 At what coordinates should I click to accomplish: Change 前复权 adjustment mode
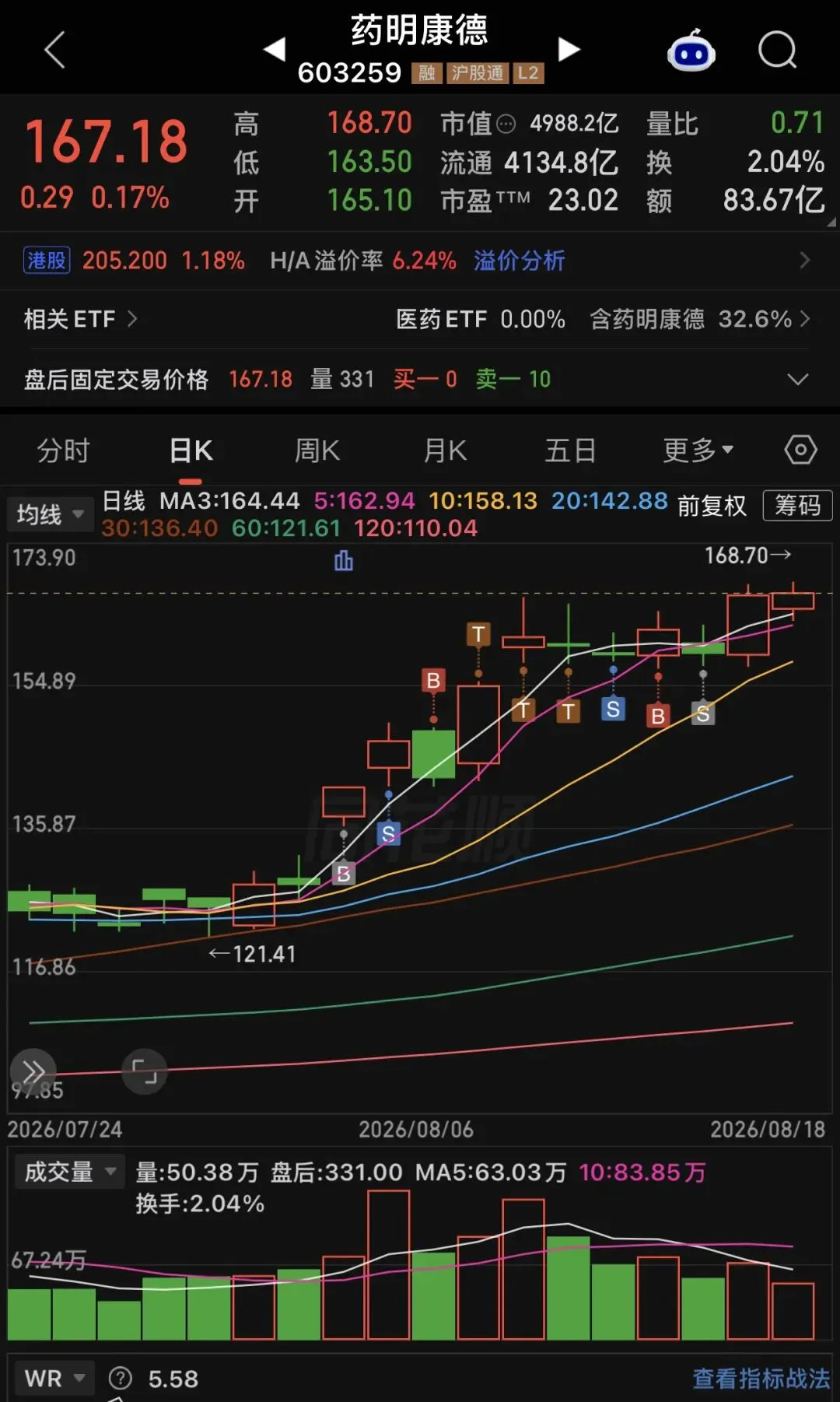(712, 506)
